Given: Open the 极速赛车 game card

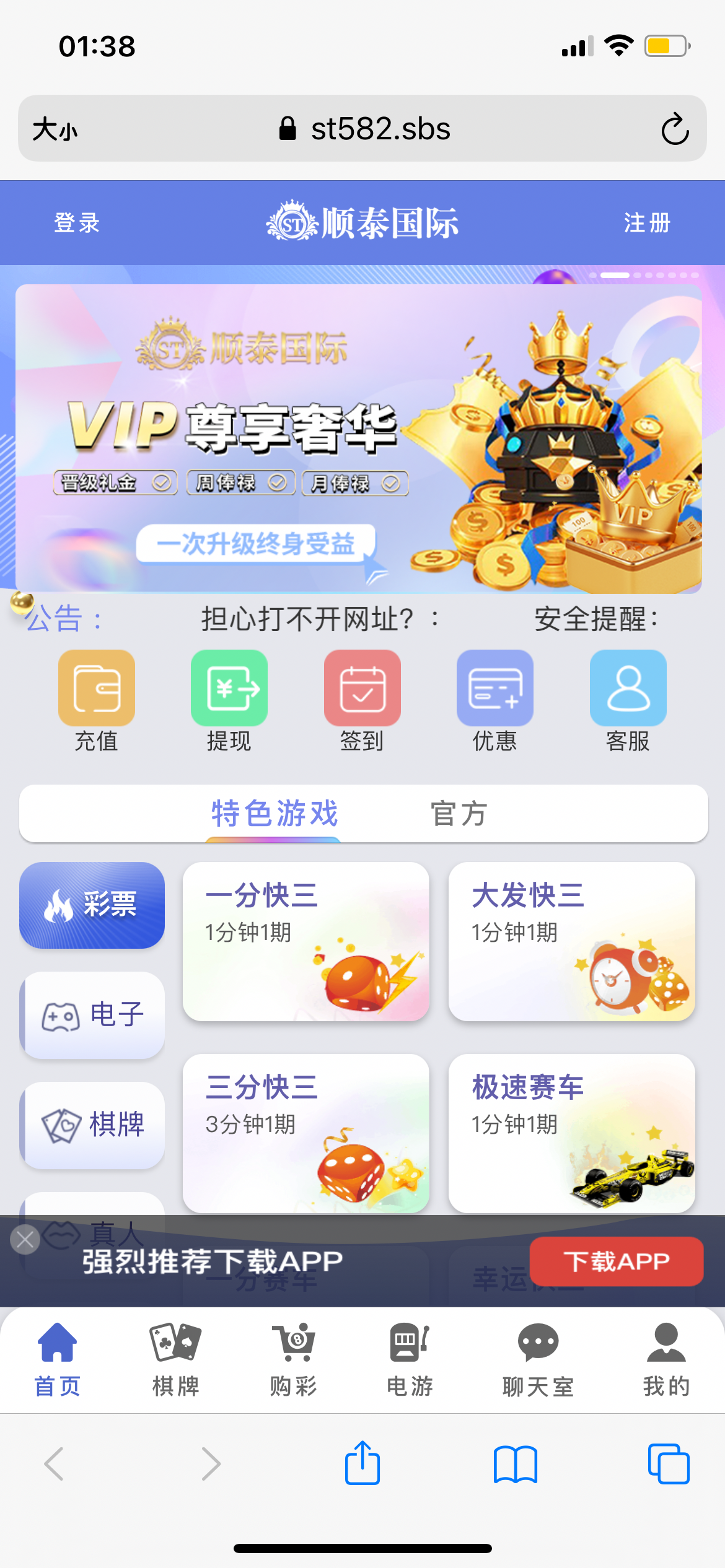Looking at the screenshot, I should 571,1133.
